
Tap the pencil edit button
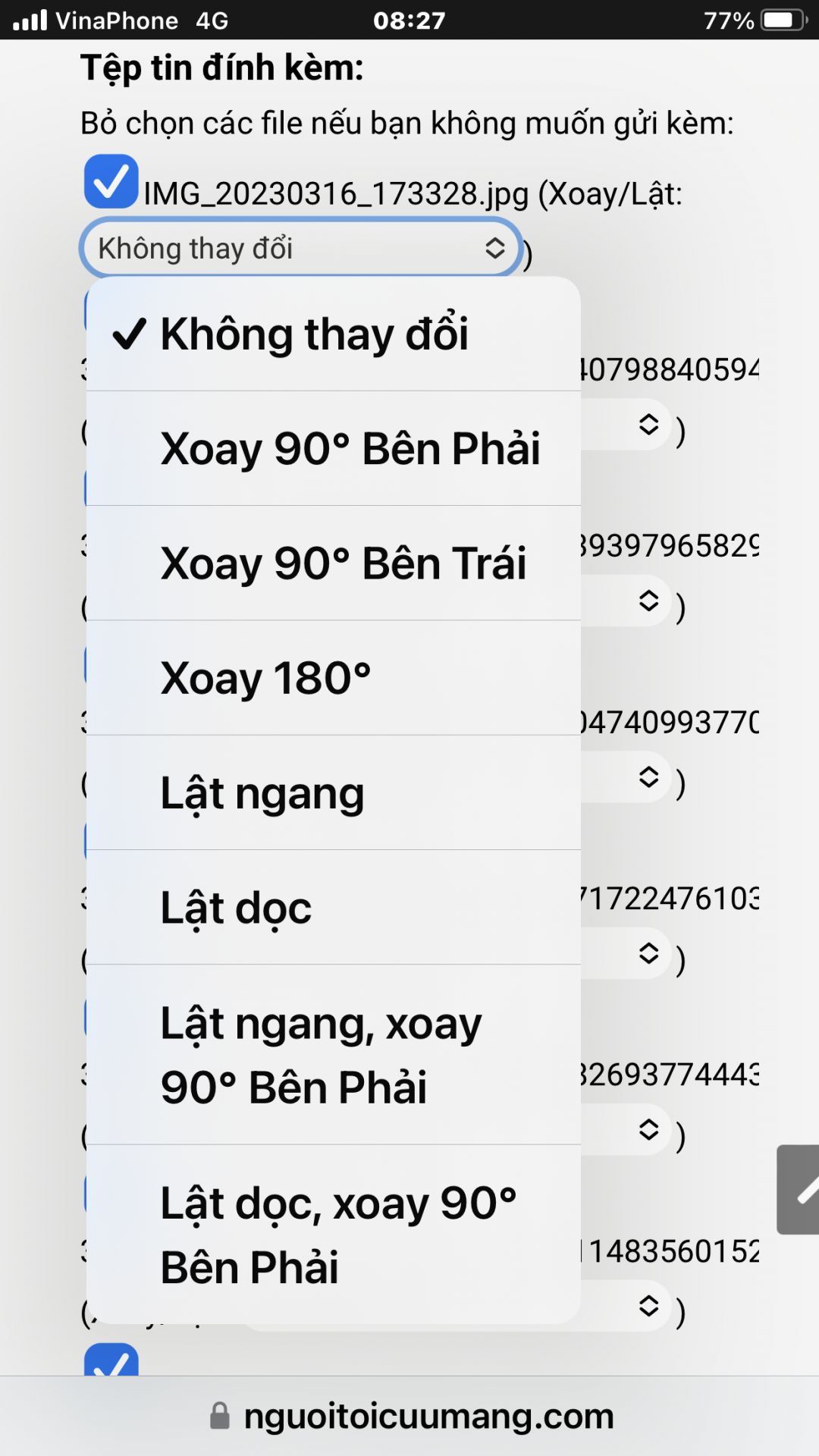coord(799,1190)
